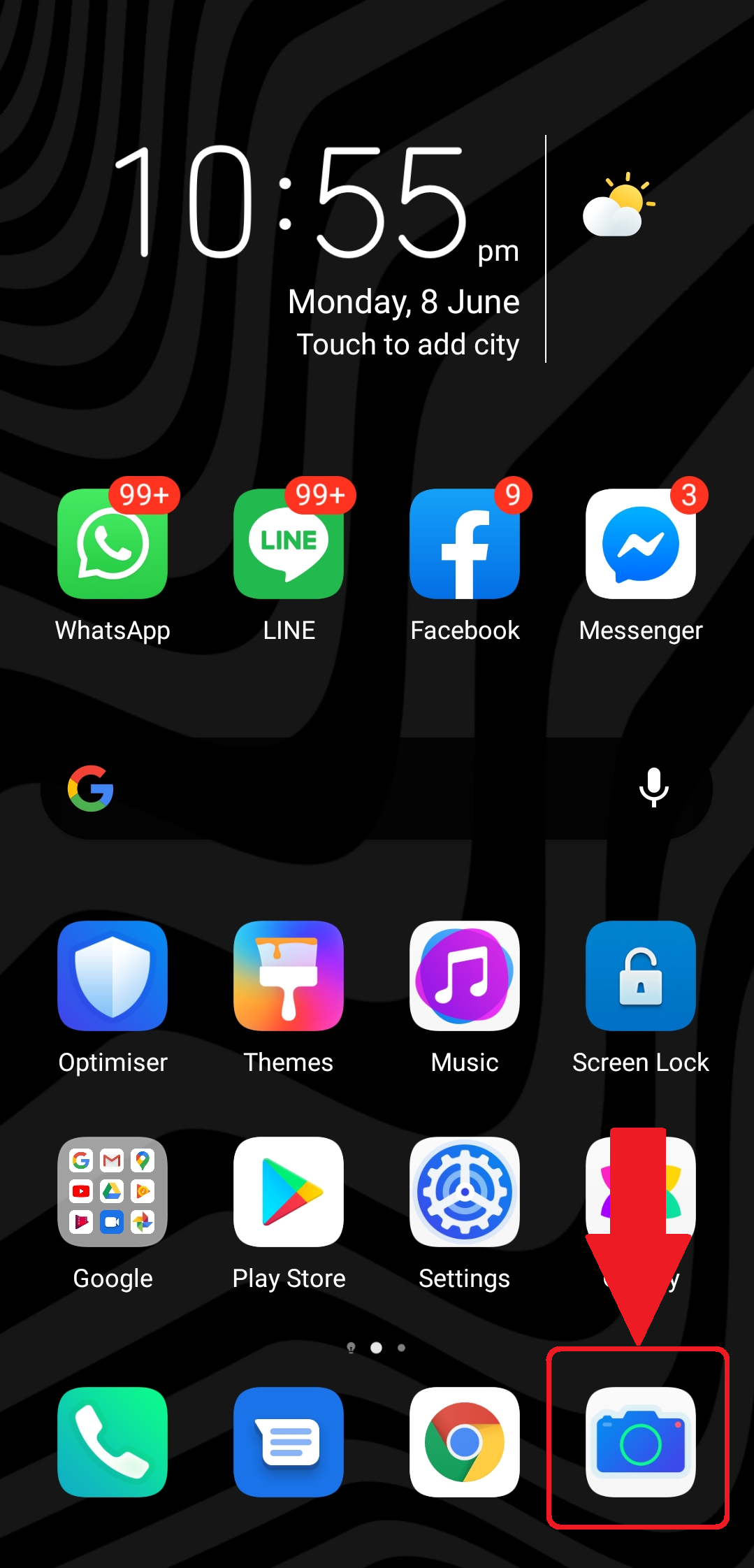Open the Phone dialer
Screen dimensions: 754x1568
[x=113, y=1442]
